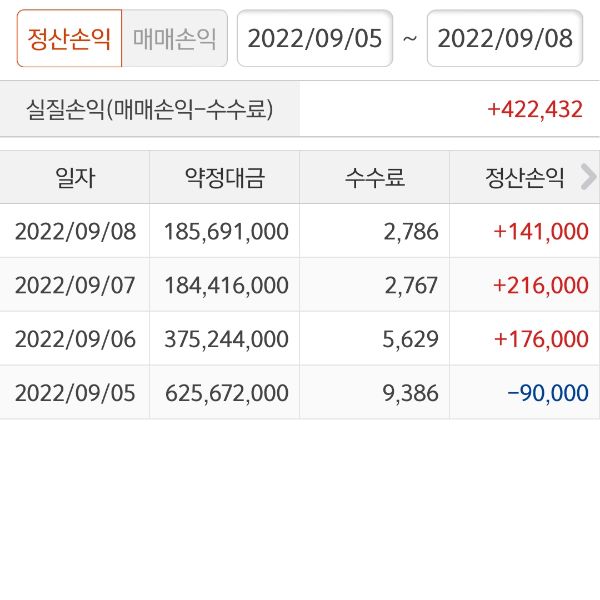The image size is (600, 600).
Task: Open end date picker 2022/09/08
Action: [x=505, y=39]
